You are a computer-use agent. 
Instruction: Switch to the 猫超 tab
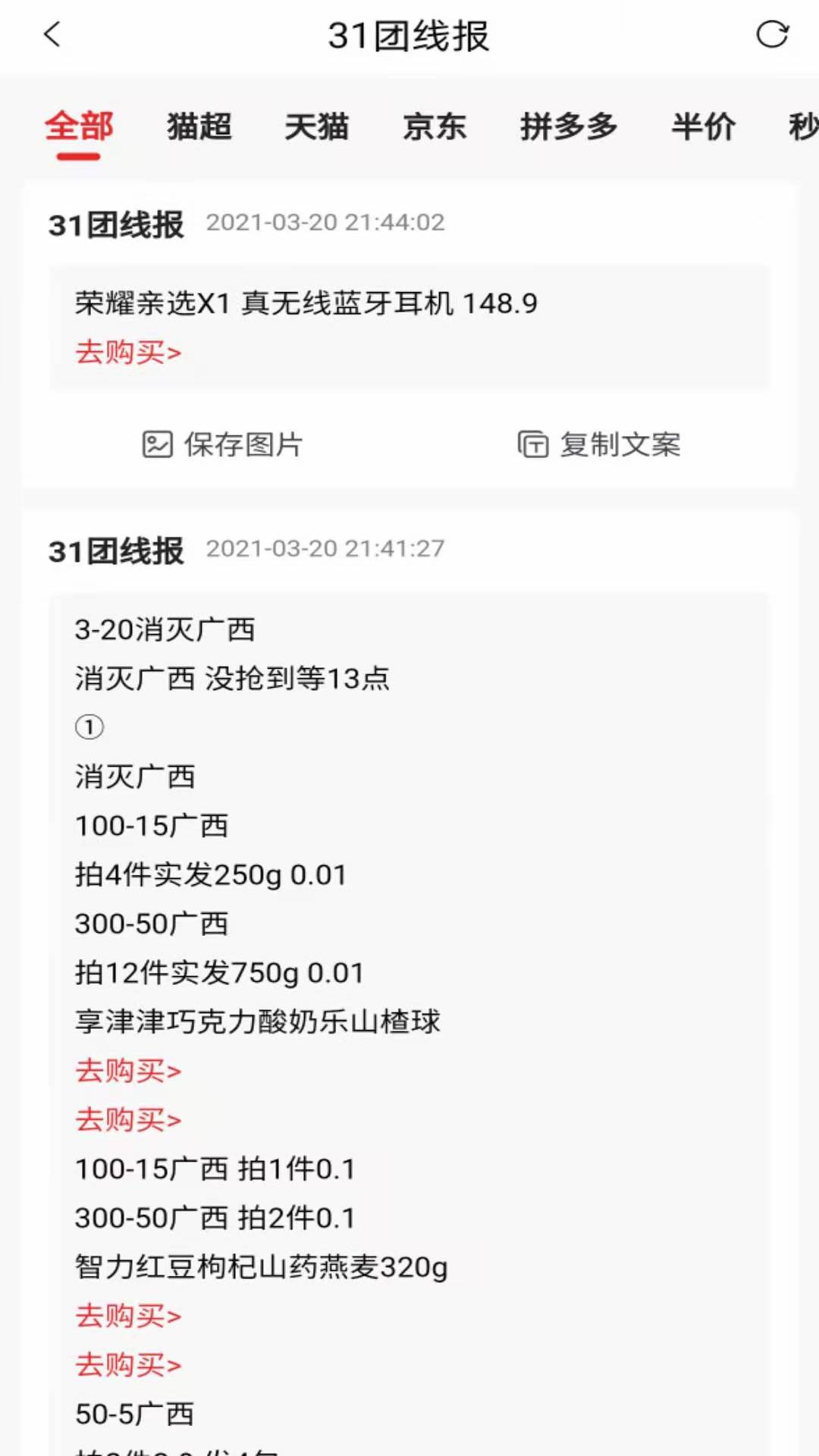click(x=199, y=127)
